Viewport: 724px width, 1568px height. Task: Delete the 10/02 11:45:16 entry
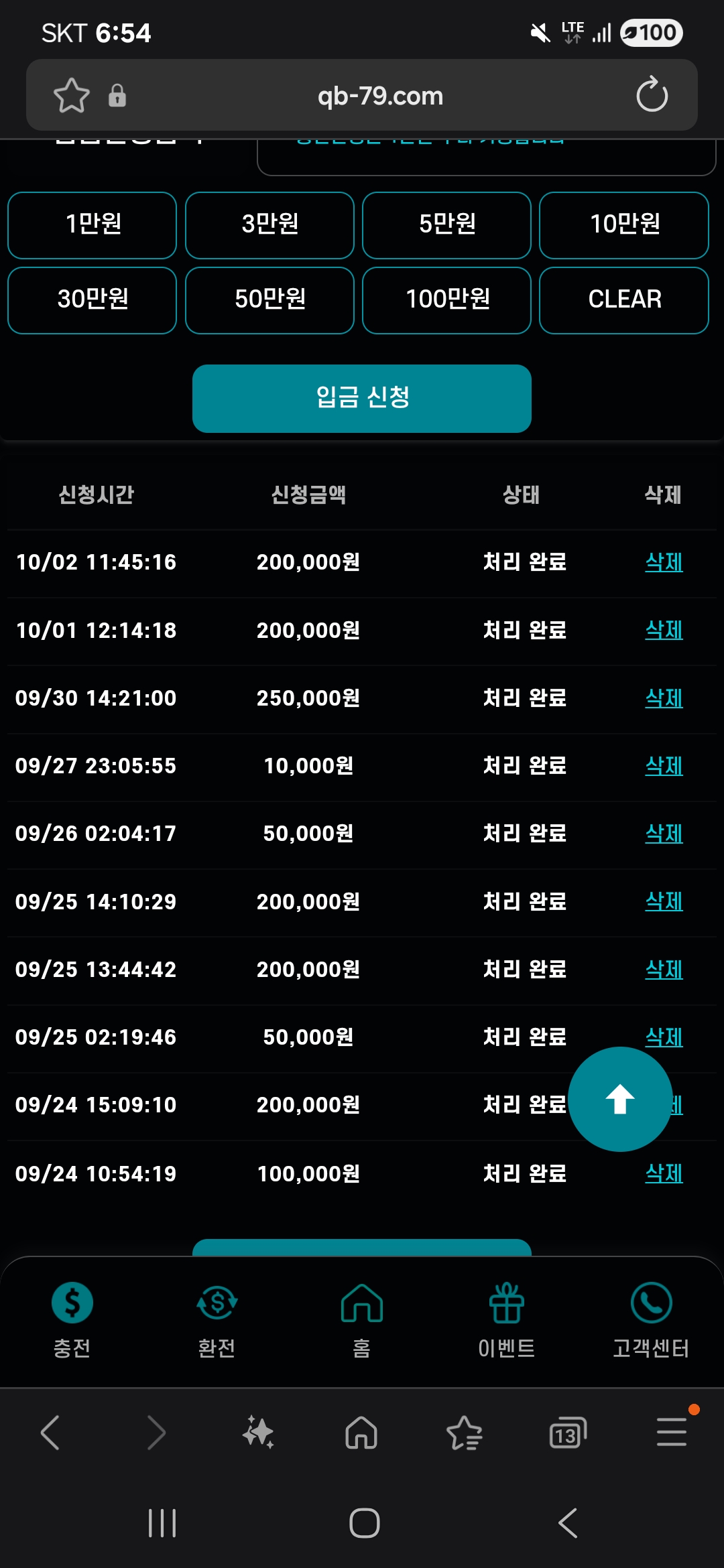click(x=664, y=562)
